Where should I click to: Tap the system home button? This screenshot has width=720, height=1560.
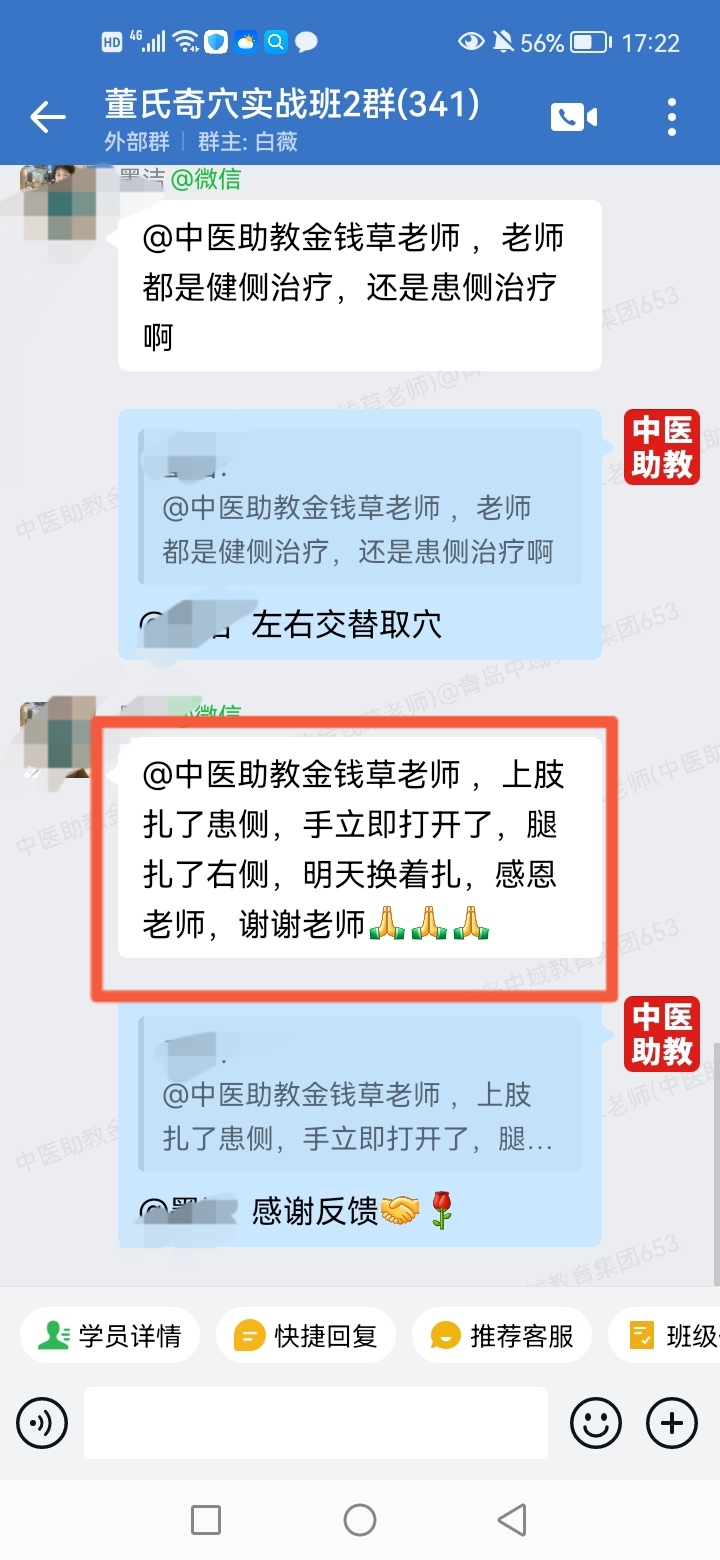[360, 1520]
